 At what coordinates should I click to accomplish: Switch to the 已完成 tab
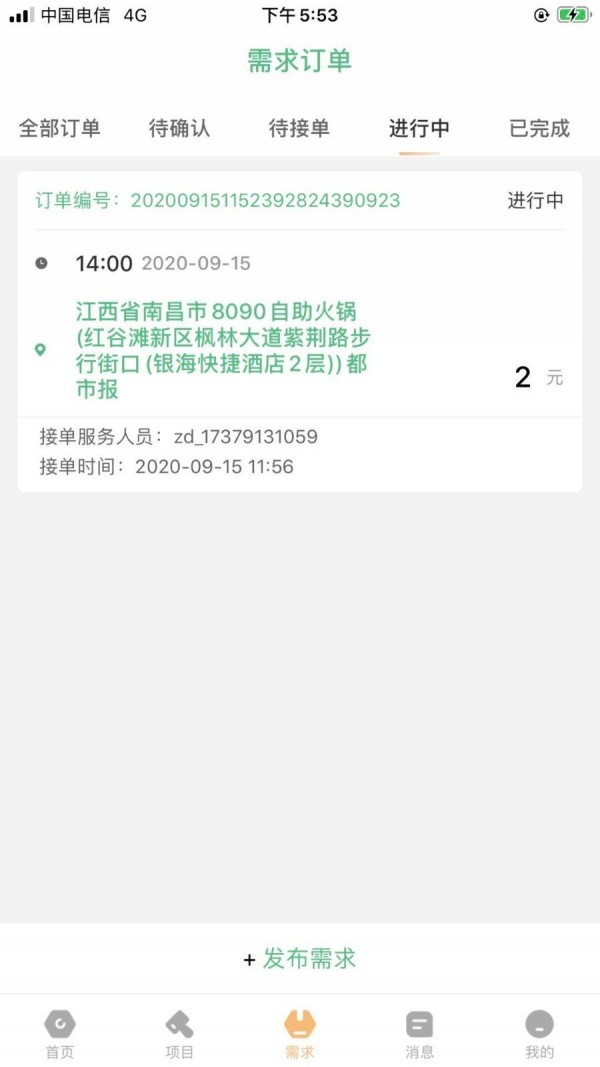(539, 128)
